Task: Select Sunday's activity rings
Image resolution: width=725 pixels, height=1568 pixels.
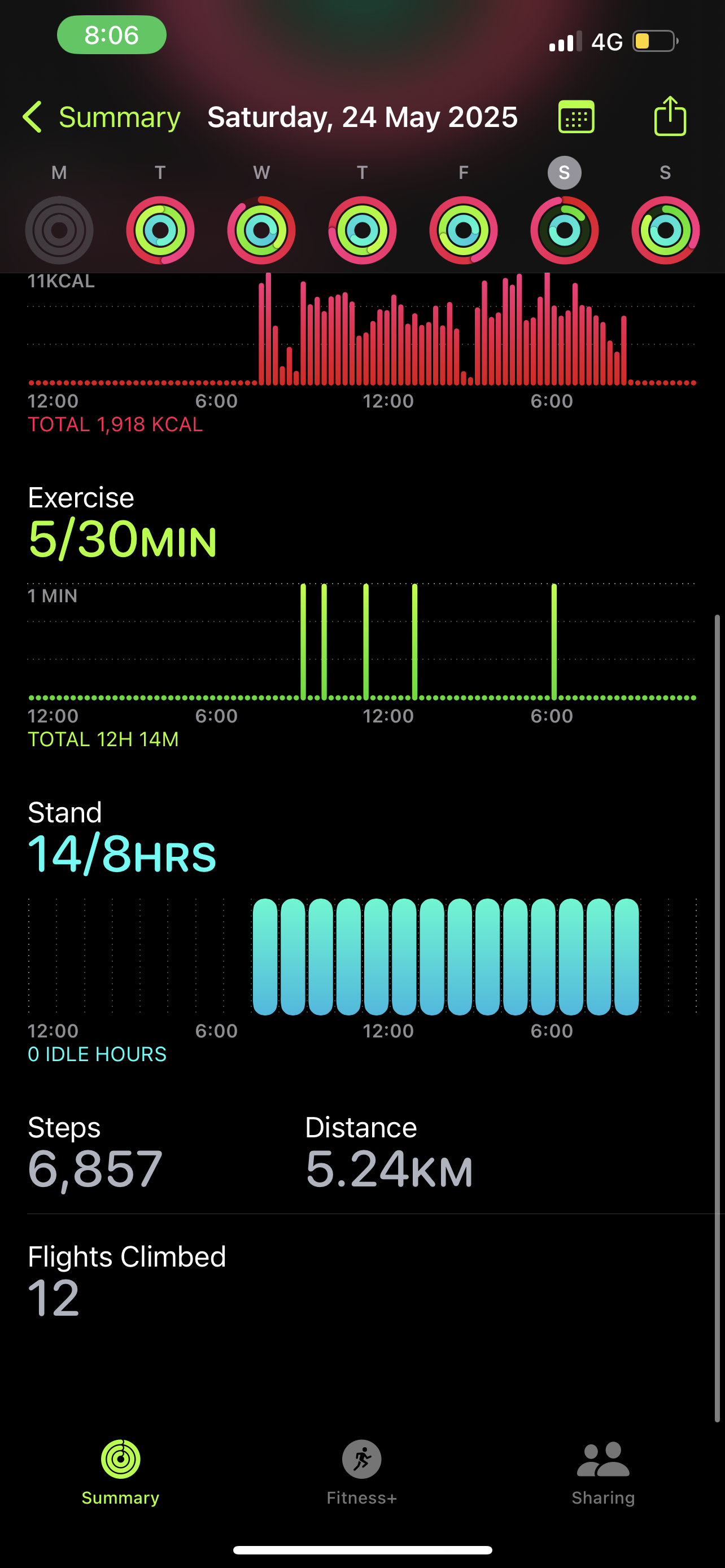Action: 665,230
